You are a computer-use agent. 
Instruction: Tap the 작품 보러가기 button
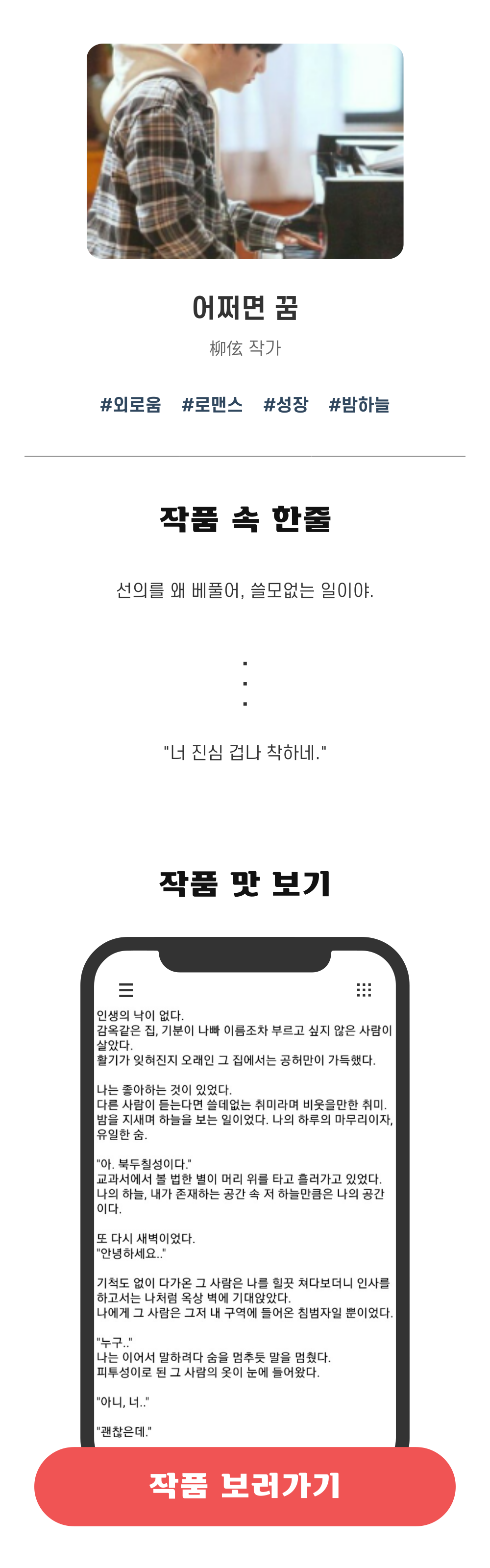245,1486
